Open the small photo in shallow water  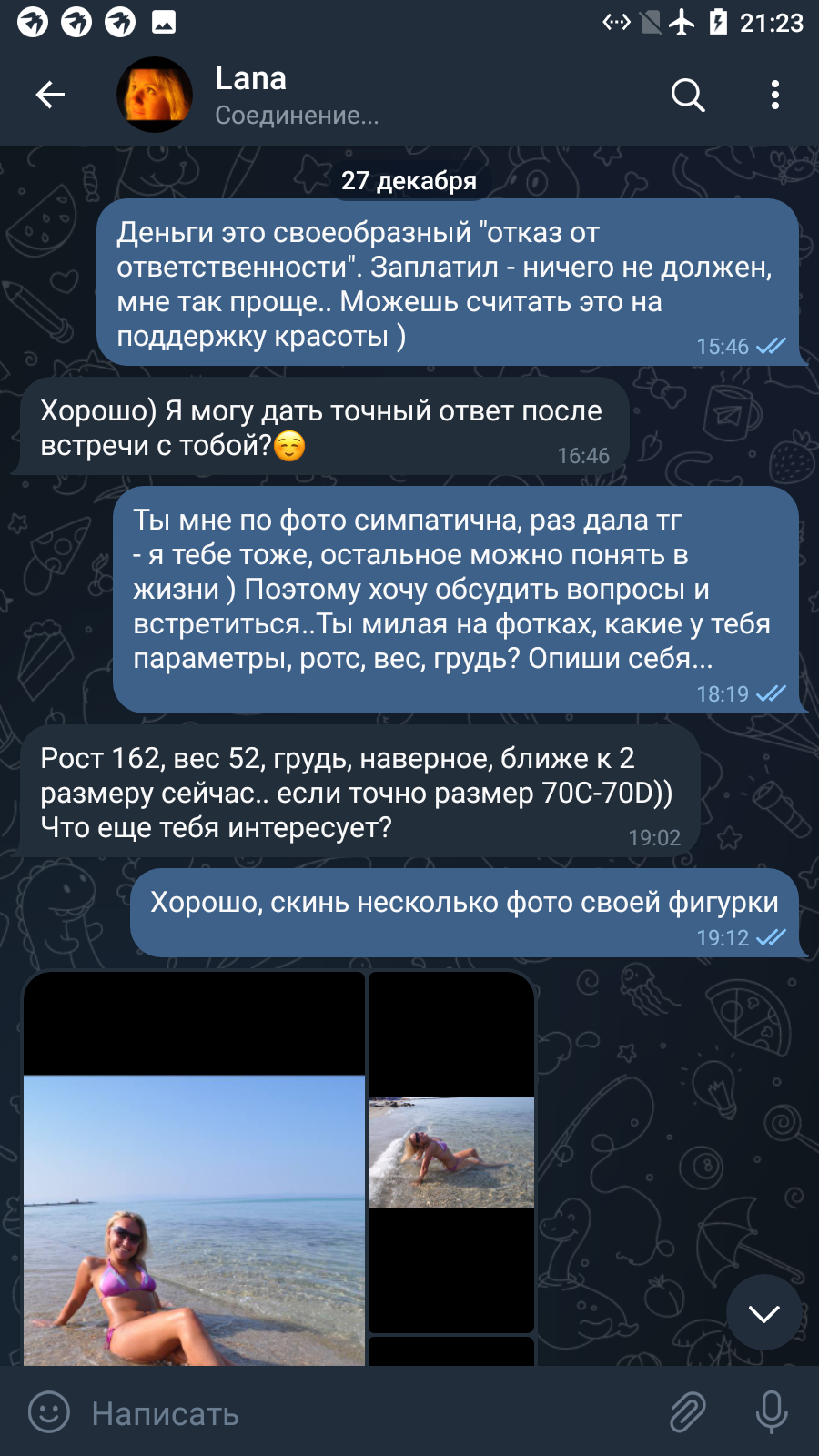pos(451,1152)
